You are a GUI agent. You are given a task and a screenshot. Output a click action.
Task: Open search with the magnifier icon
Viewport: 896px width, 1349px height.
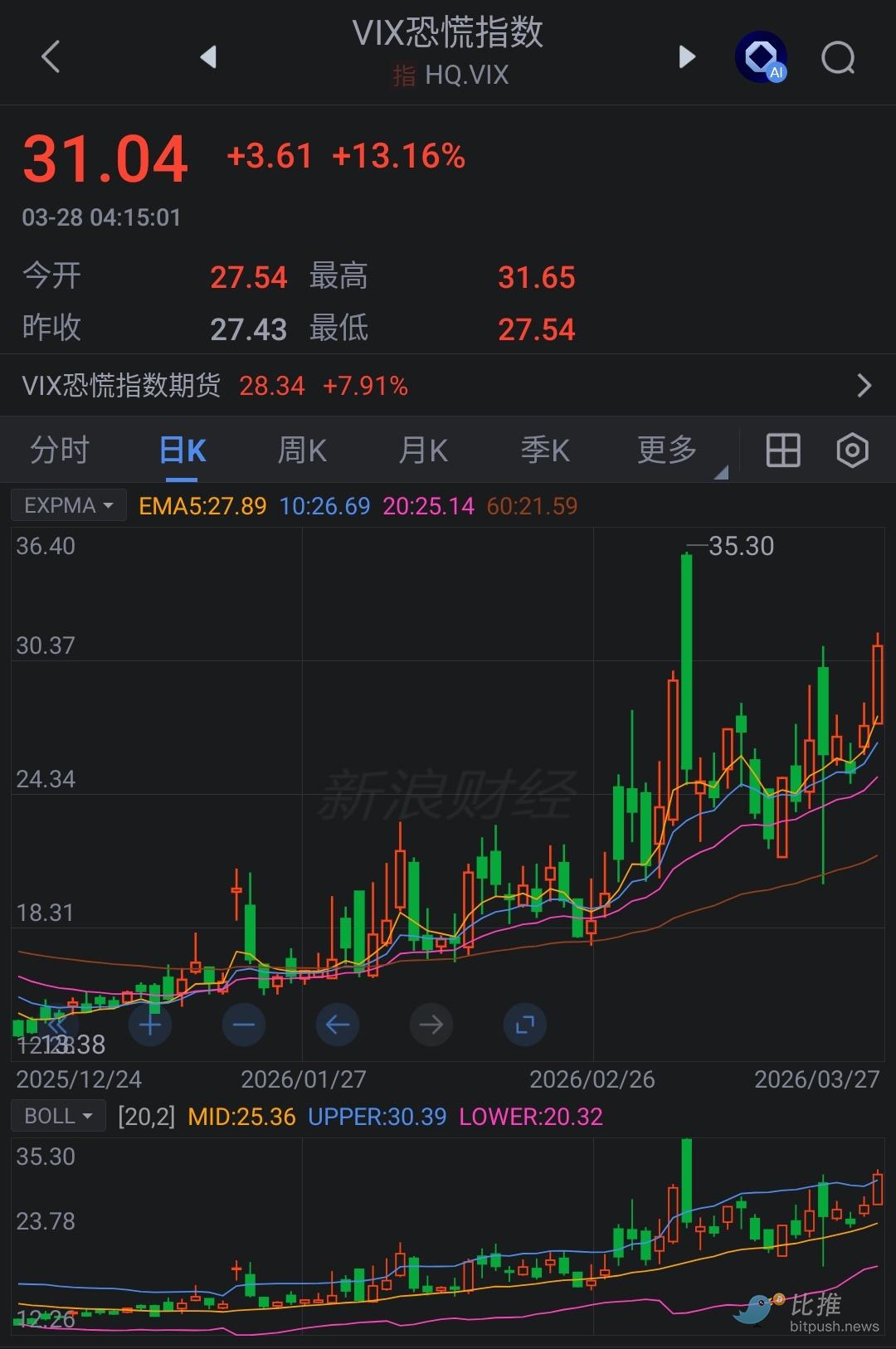pos(838,58)
